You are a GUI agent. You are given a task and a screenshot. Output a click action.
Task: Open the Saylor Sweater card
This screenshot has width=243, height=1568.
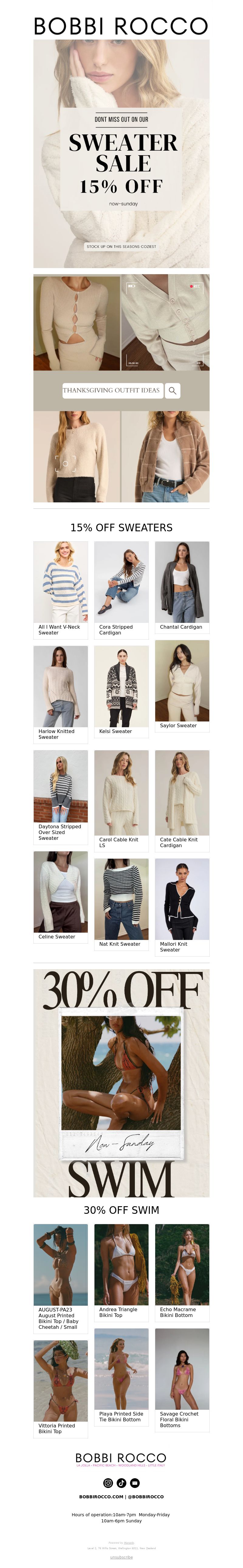[x=182, y=684]
